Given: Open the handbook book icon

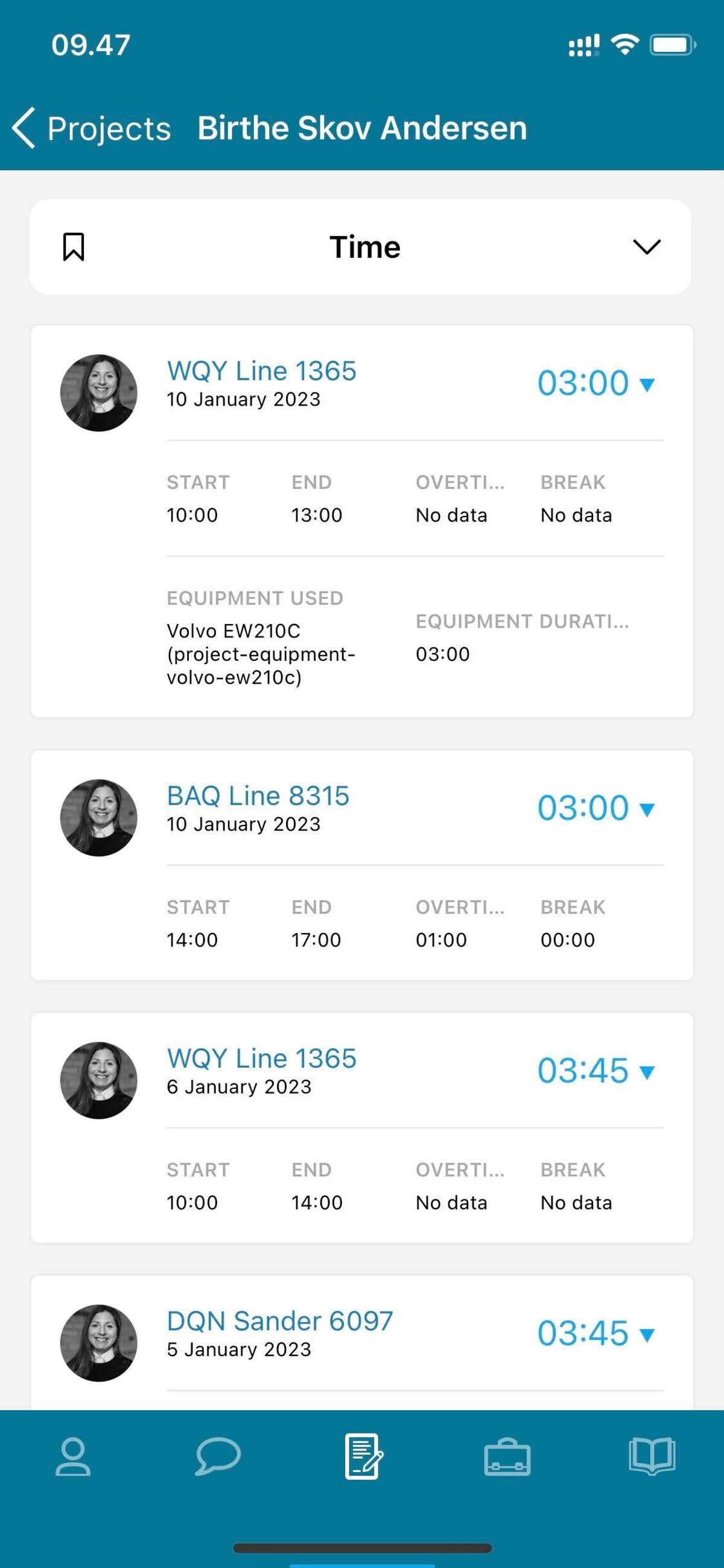Looking at the screenshot, I should click(652, 1458).
